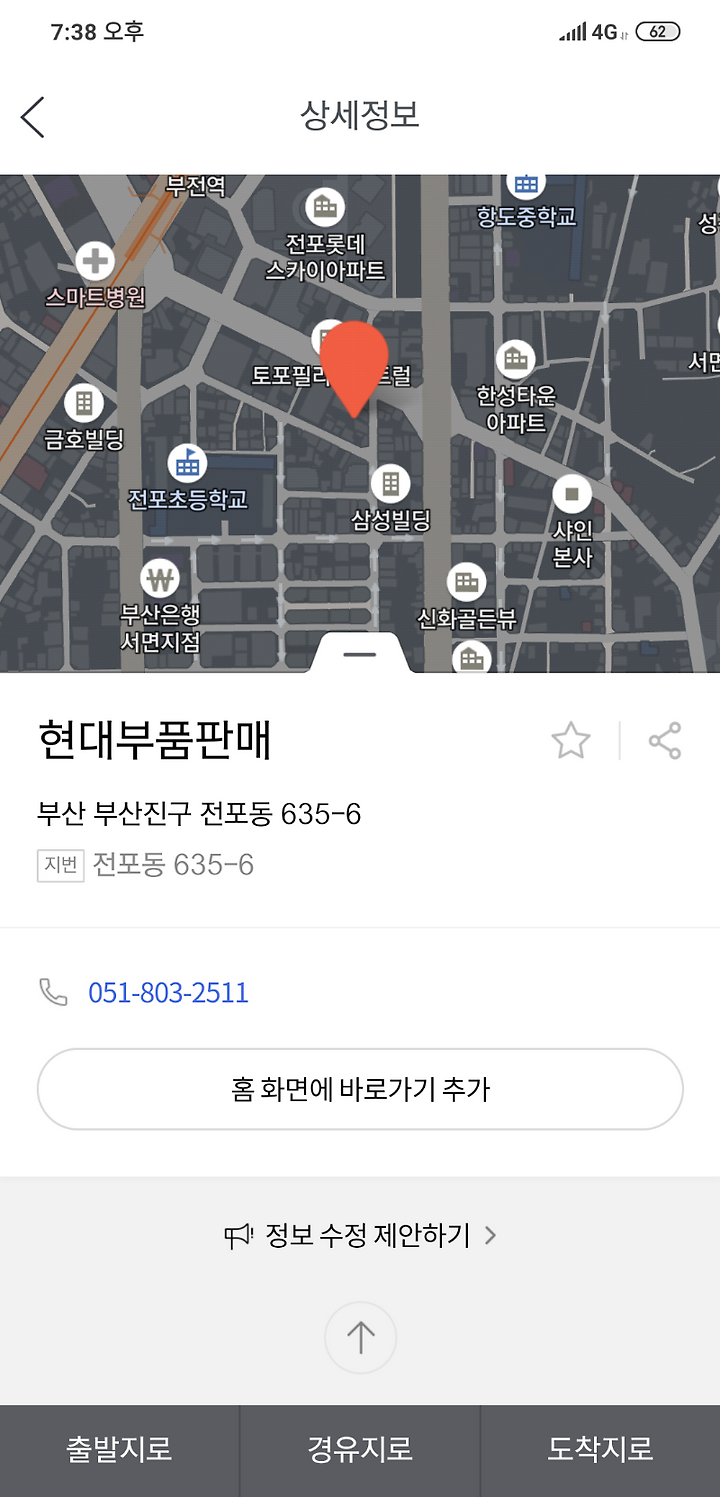Image resolution: width=720 pixels, height=1497 pixels.
Task: Go back from the 상세정보 screen
Action: [33, 117]
